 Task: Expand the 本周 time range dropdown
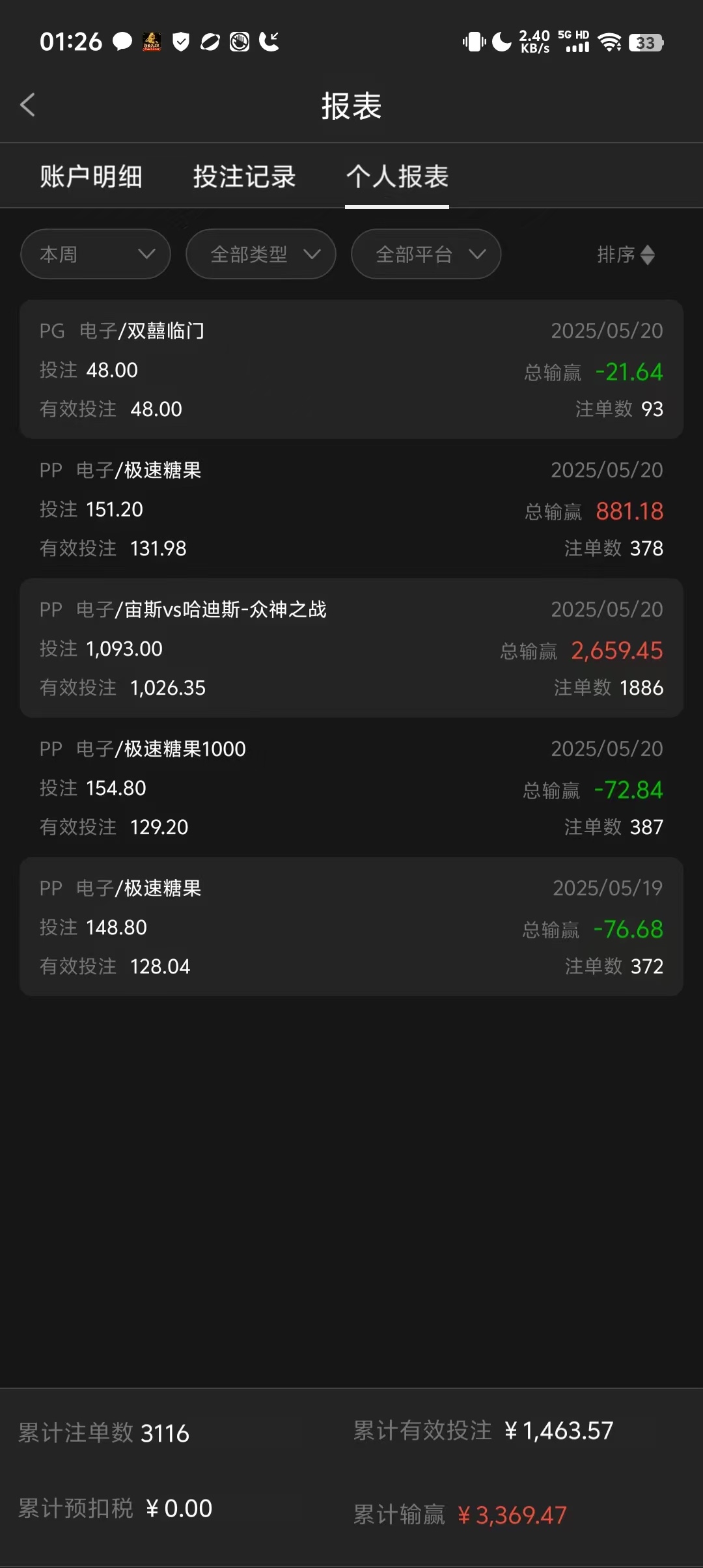tap(96, 254)
